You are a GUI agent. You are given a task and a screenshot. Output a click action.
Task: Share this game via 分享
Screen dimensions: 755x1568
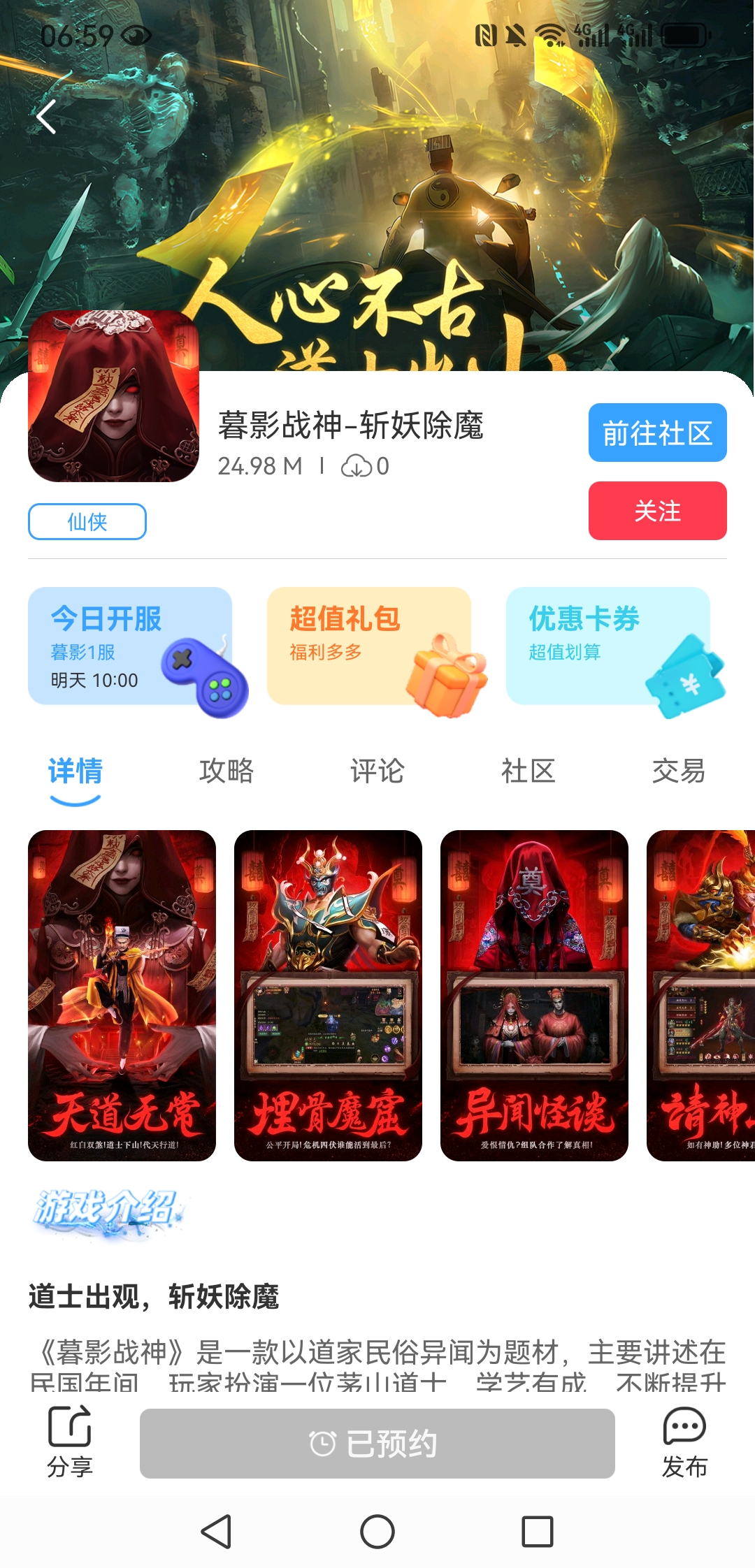click(69, 1442)
